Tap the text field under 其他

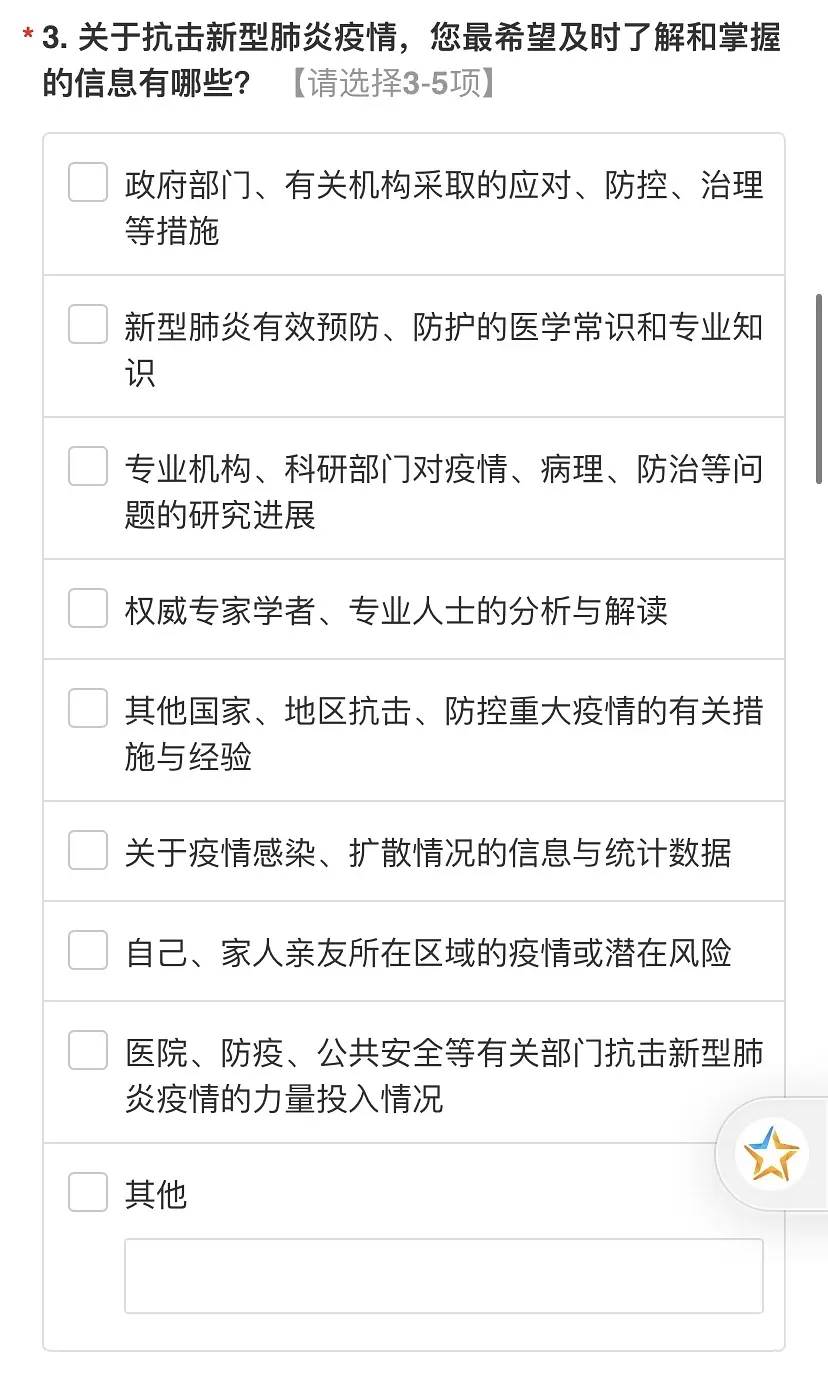point(444,1275)
